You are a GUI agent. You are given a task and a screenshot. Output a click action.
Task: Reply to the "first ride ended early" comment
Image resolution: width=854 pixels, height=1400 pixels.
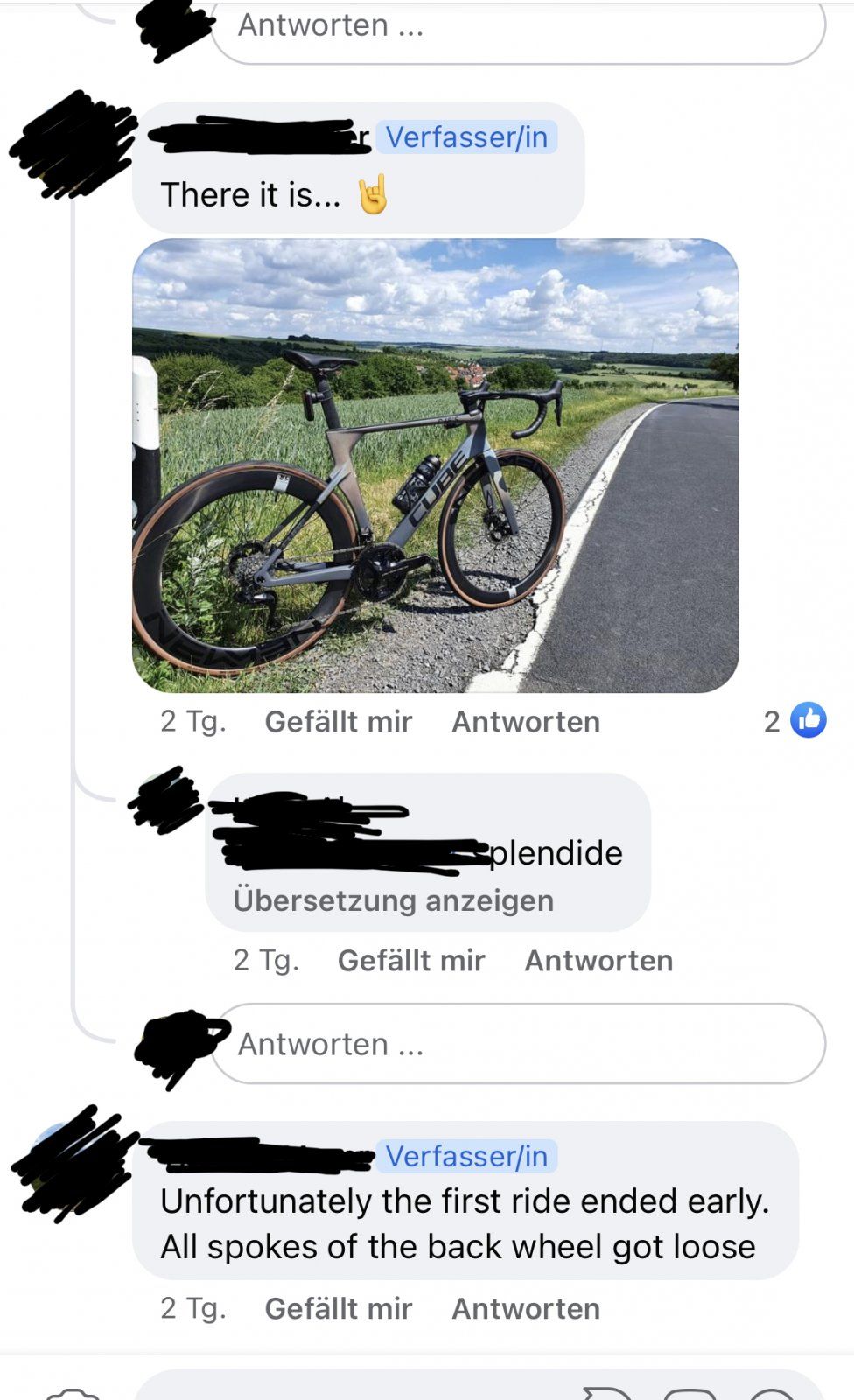pyautogui.click(x=525, y=1309)
